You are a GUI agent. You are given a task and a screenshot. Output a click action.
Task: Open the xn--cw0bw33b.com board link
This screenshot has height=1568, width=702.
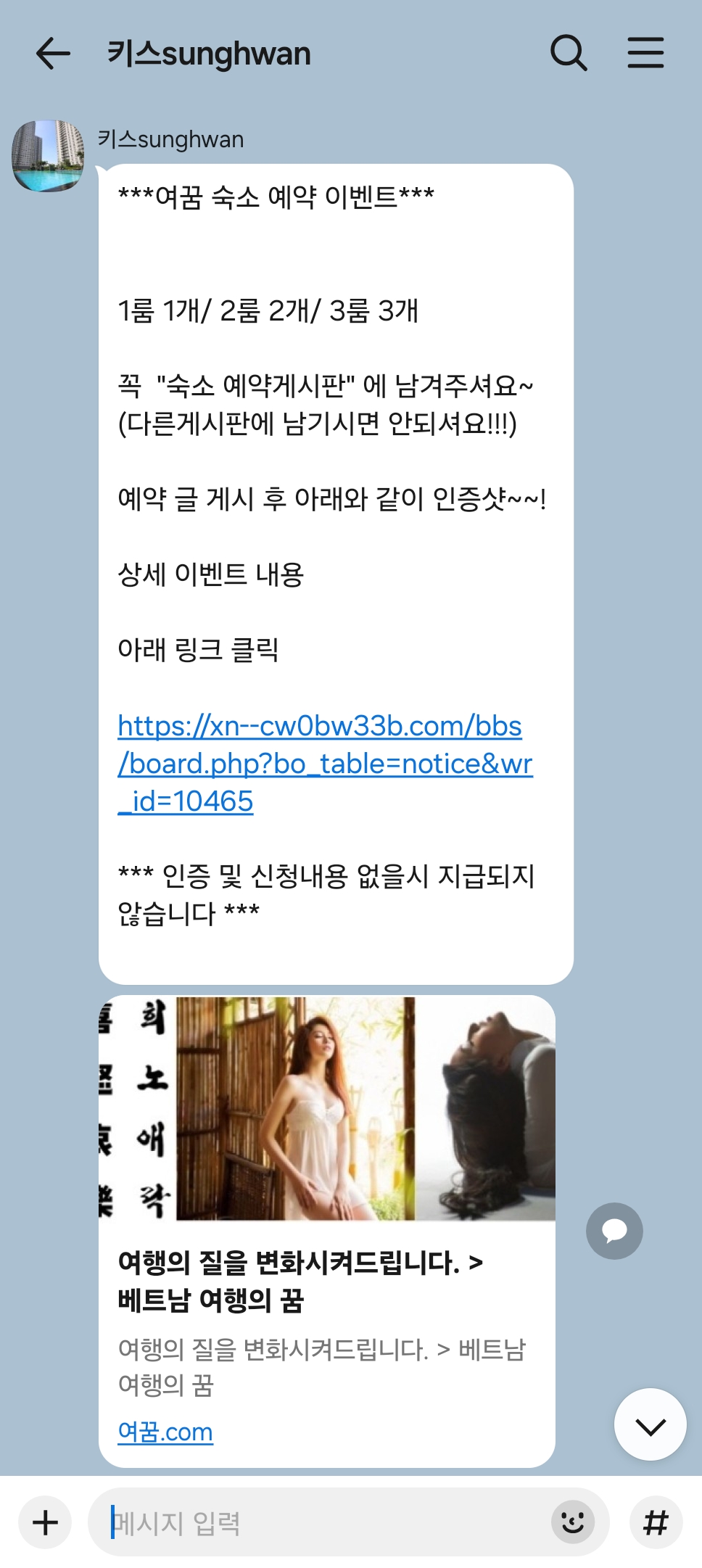tap(325, 763)
